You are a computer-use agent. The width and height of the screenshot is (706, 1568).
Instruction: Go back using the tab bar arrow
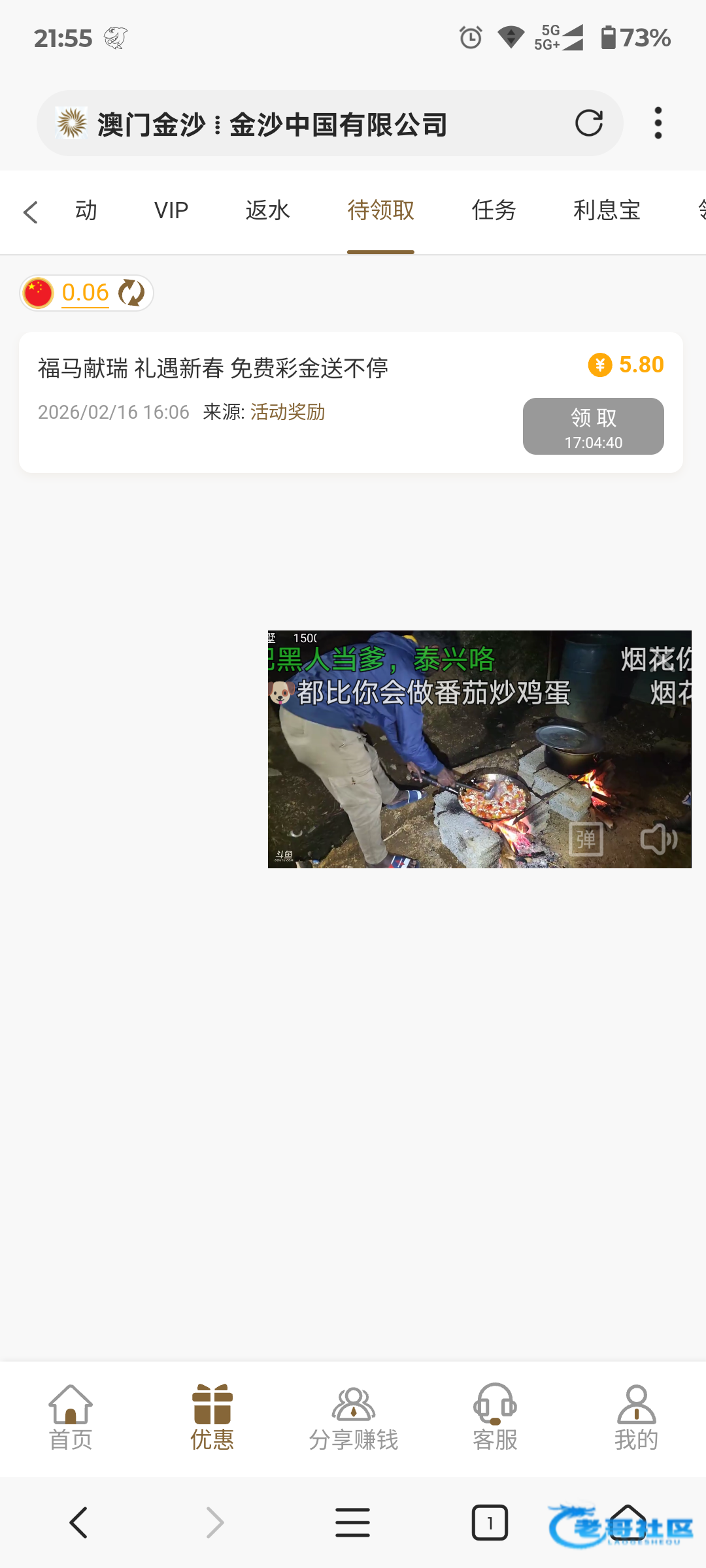pyautogui.click(x=30, y=212)
